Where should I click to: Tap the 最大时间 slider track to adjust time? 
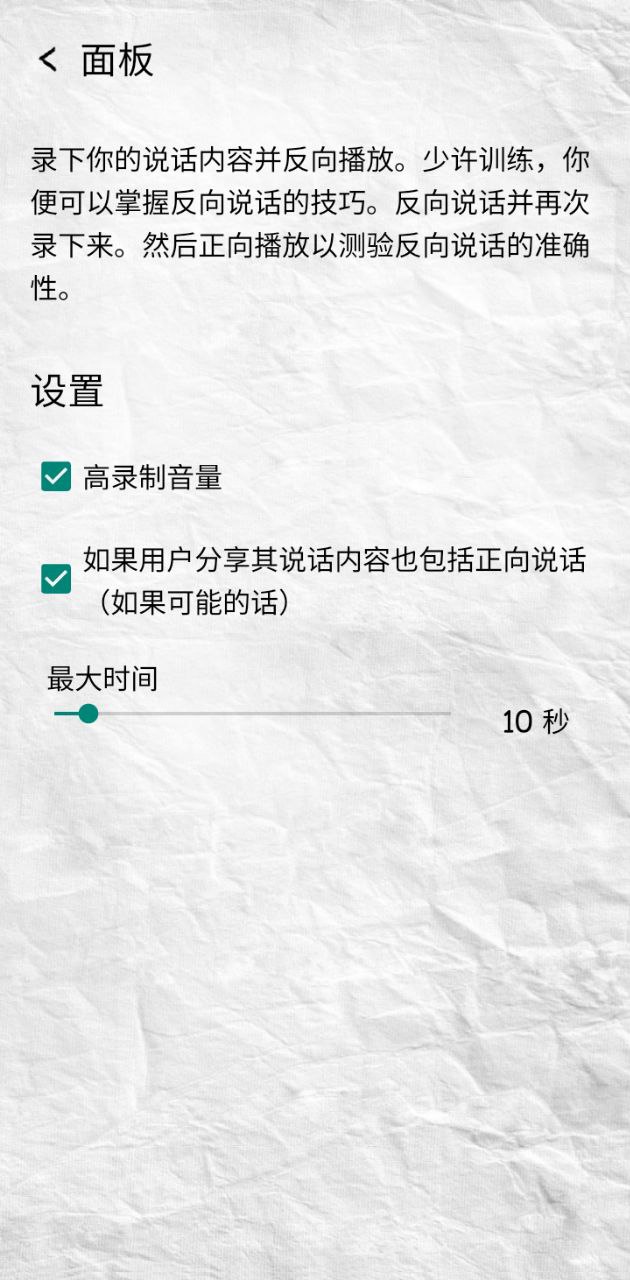coord(252,714)
